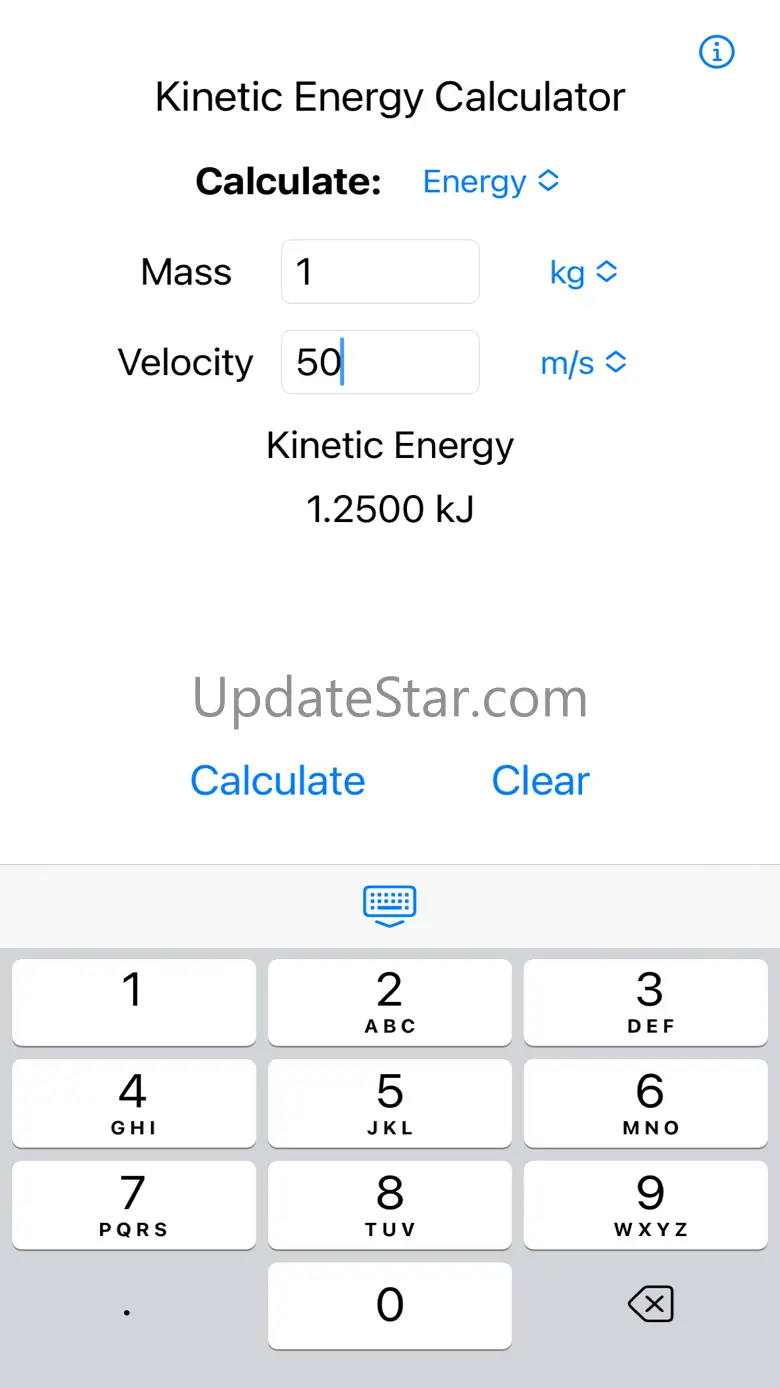
Task: Type digit 0 on the keypad
Action: (x=390, y=1304)
